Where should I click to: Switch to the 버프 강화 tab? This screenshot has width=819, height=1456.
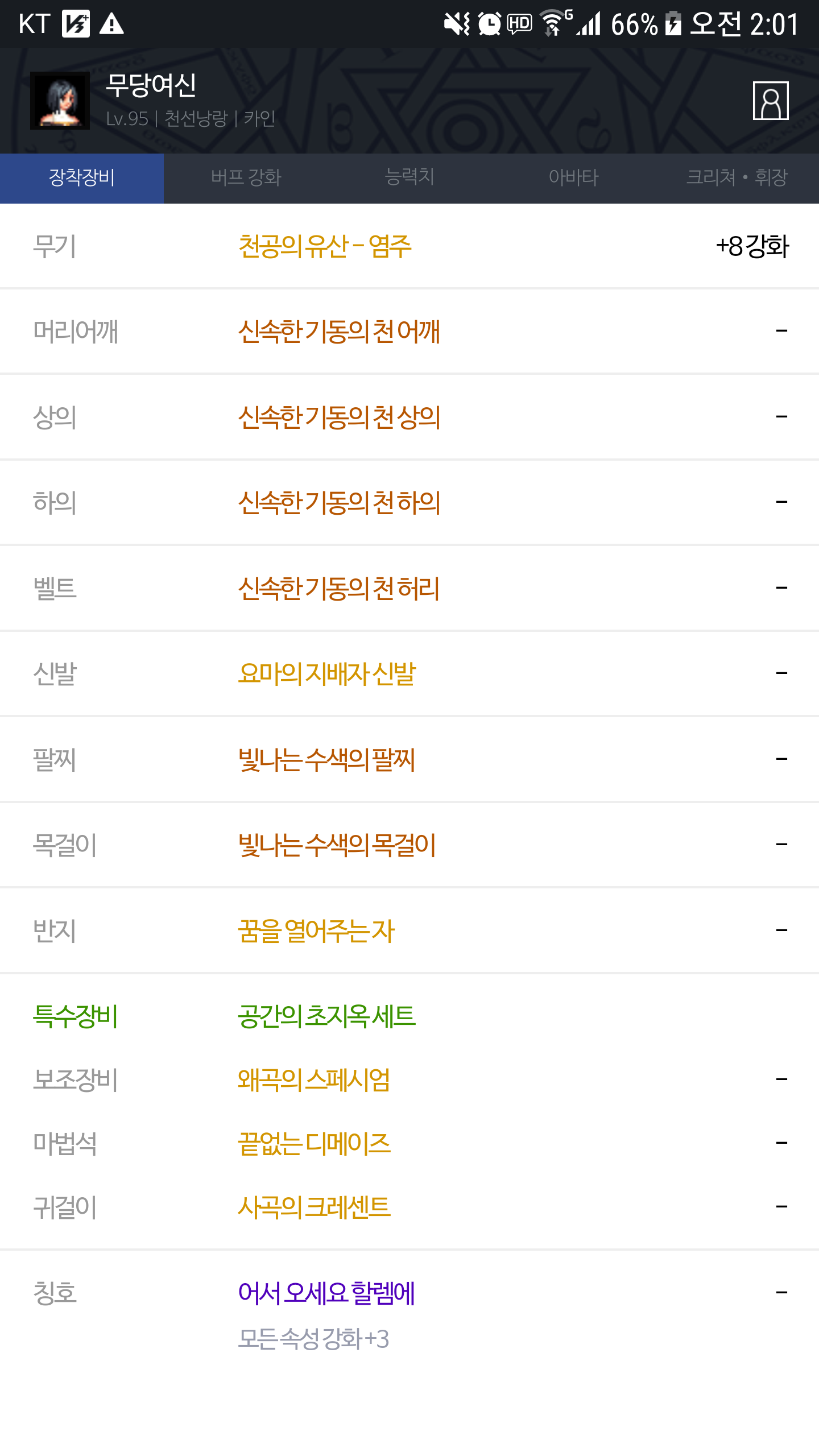[x=246, y=178]
